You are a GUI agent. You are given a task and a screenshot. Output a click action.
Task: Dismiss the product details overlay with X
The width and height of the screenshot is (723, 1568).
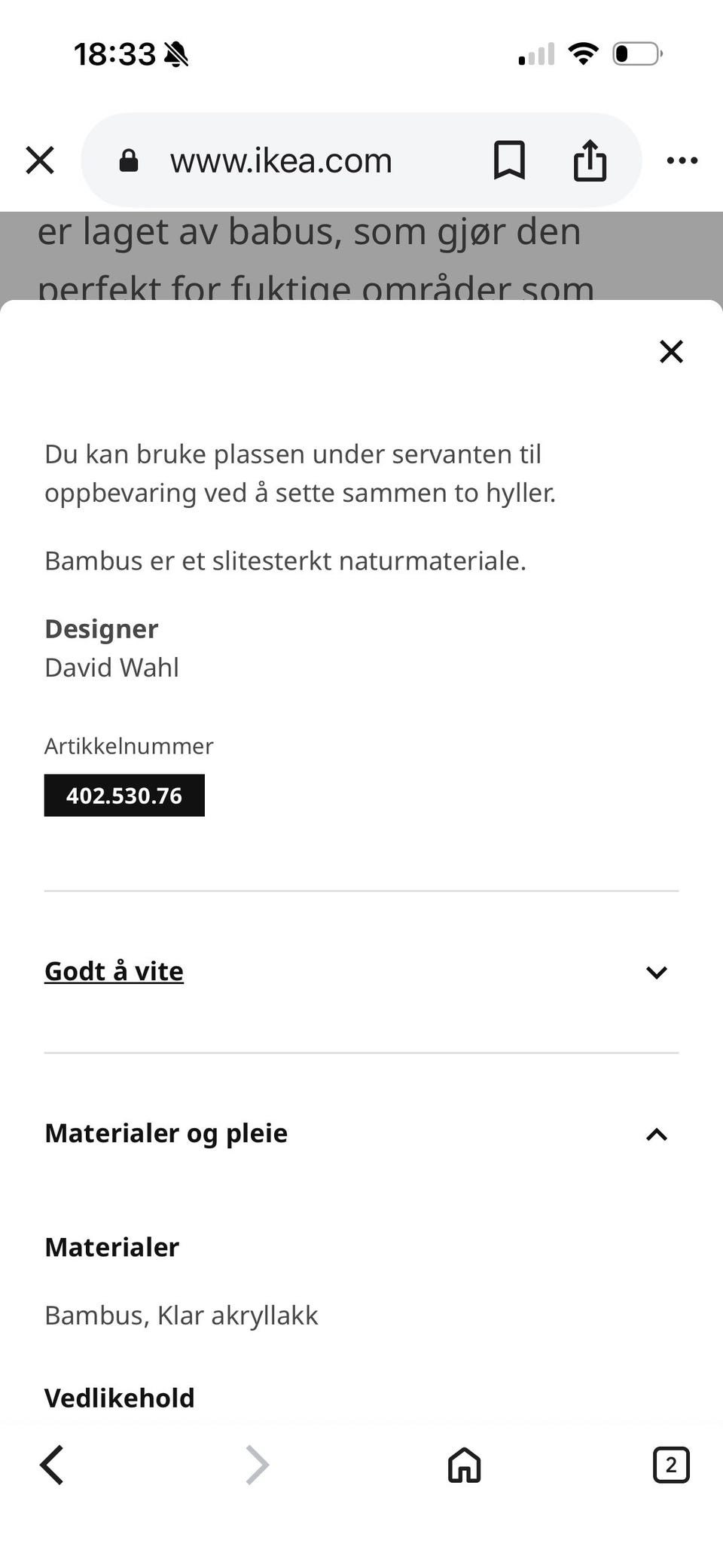[x=670, y=351]
